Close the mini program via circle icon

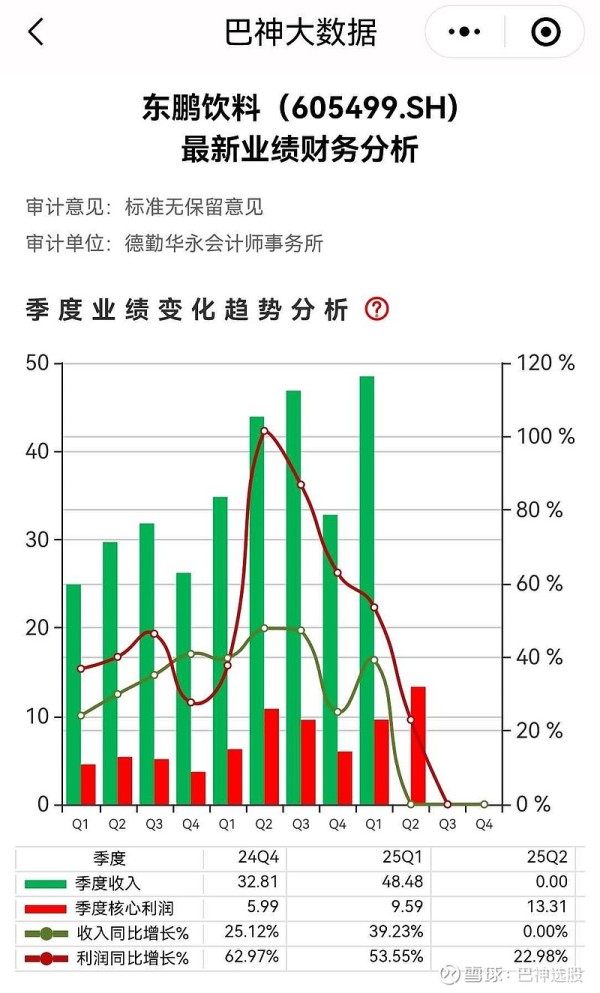click(x=545, y=31)
